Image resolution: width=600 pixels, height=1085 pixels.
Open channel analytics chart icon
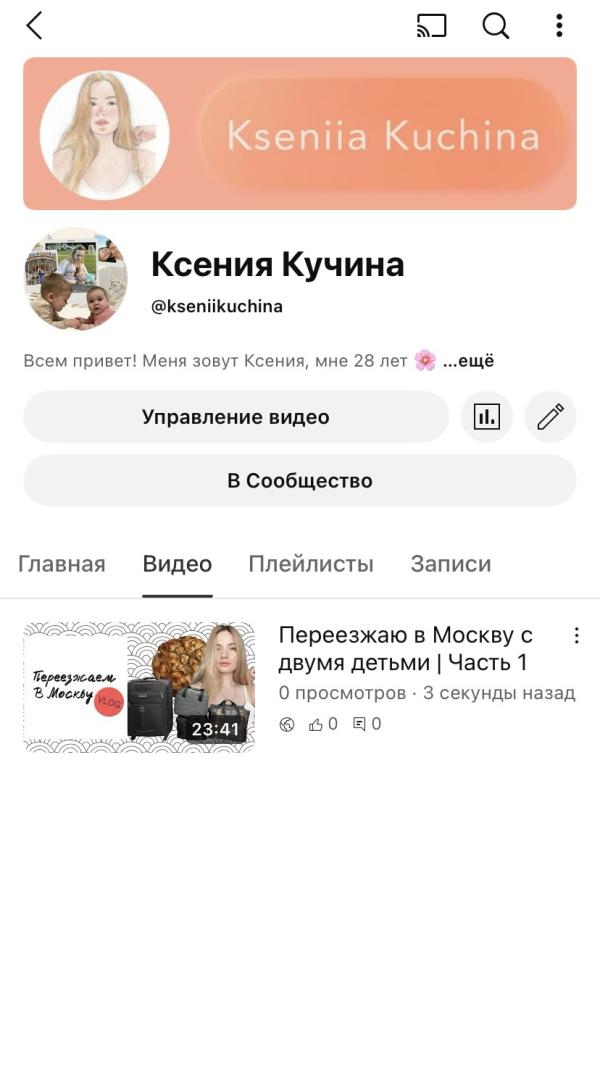(x=487, y=417)
